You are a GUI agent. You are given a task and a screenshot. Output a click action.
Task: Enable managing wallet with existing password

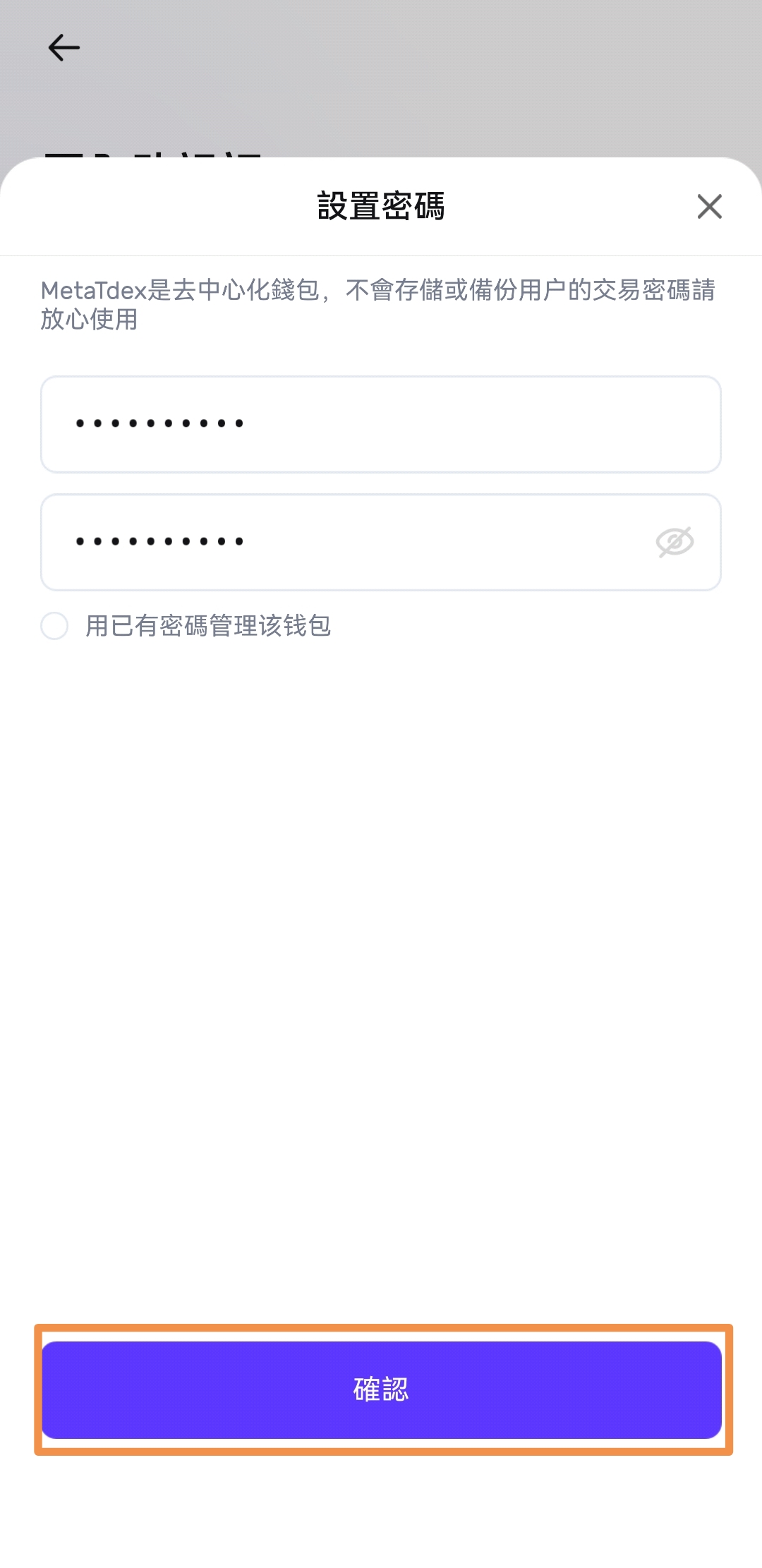click(x=54, y=627)
